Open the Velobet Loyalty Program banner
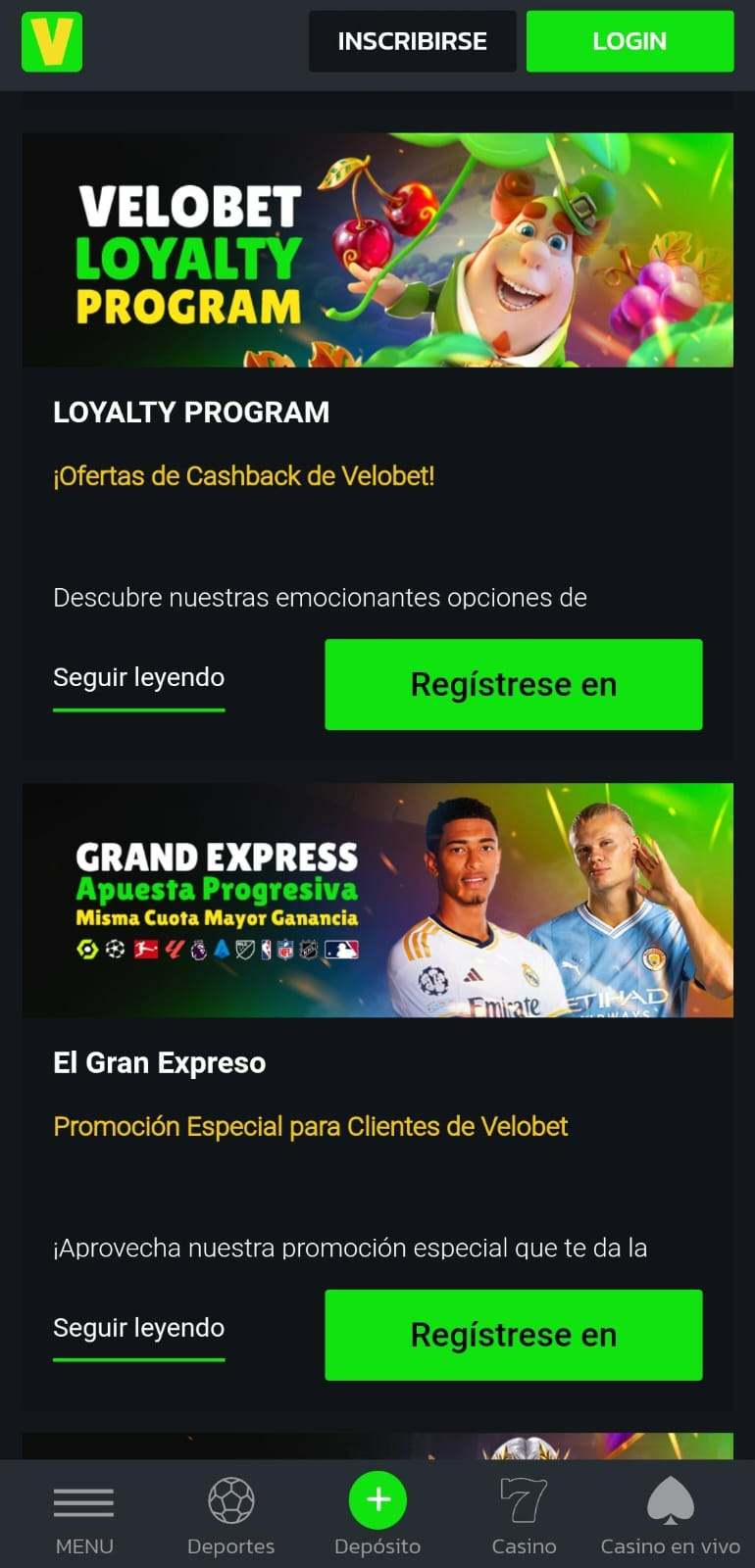Image resolution: width=755 pixels, height=1568 pixels. 377,250
